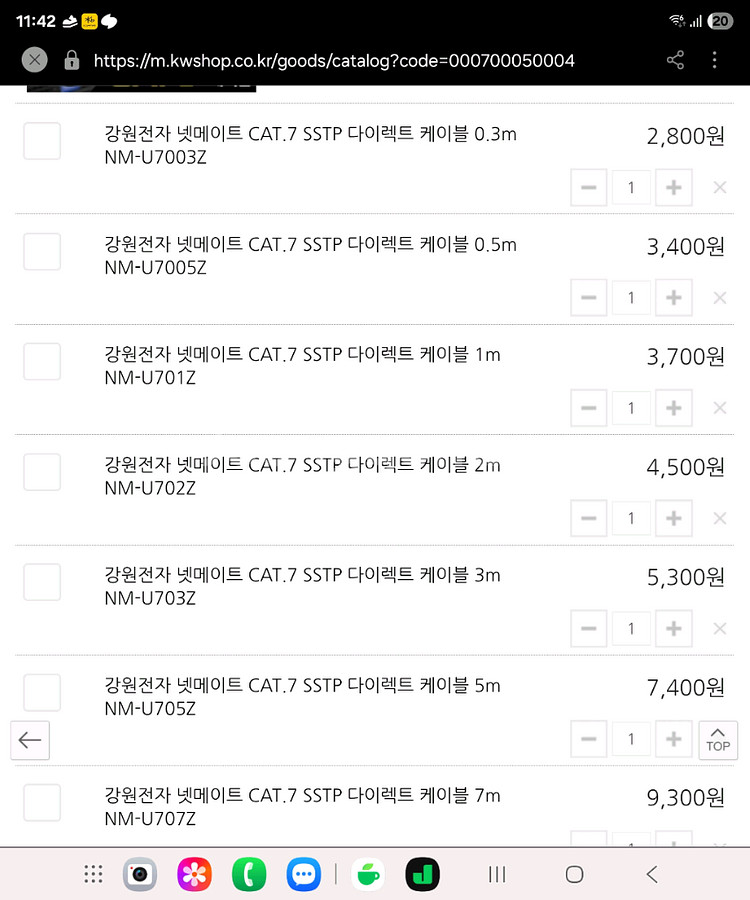Screen dimensions: 750x900
Task: Decrease quantity of the 2m NM-U702Z cable
Action: [x=588, y=518]
